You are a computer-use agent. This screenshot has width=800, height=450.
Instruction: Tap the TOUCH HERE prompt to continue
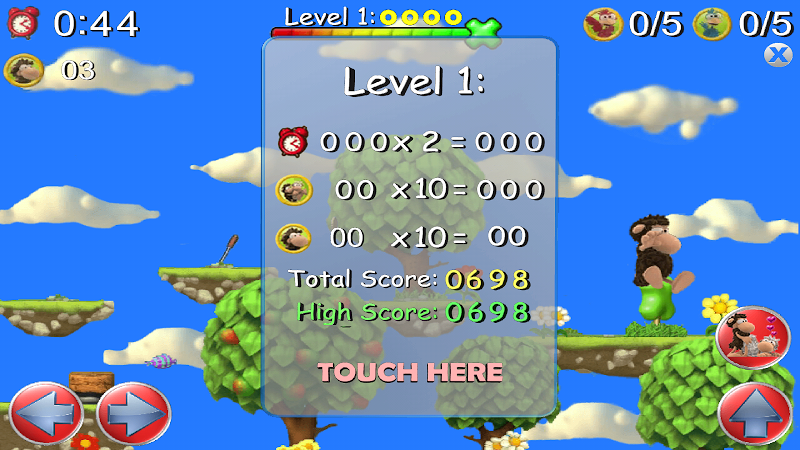click(410, 372)
